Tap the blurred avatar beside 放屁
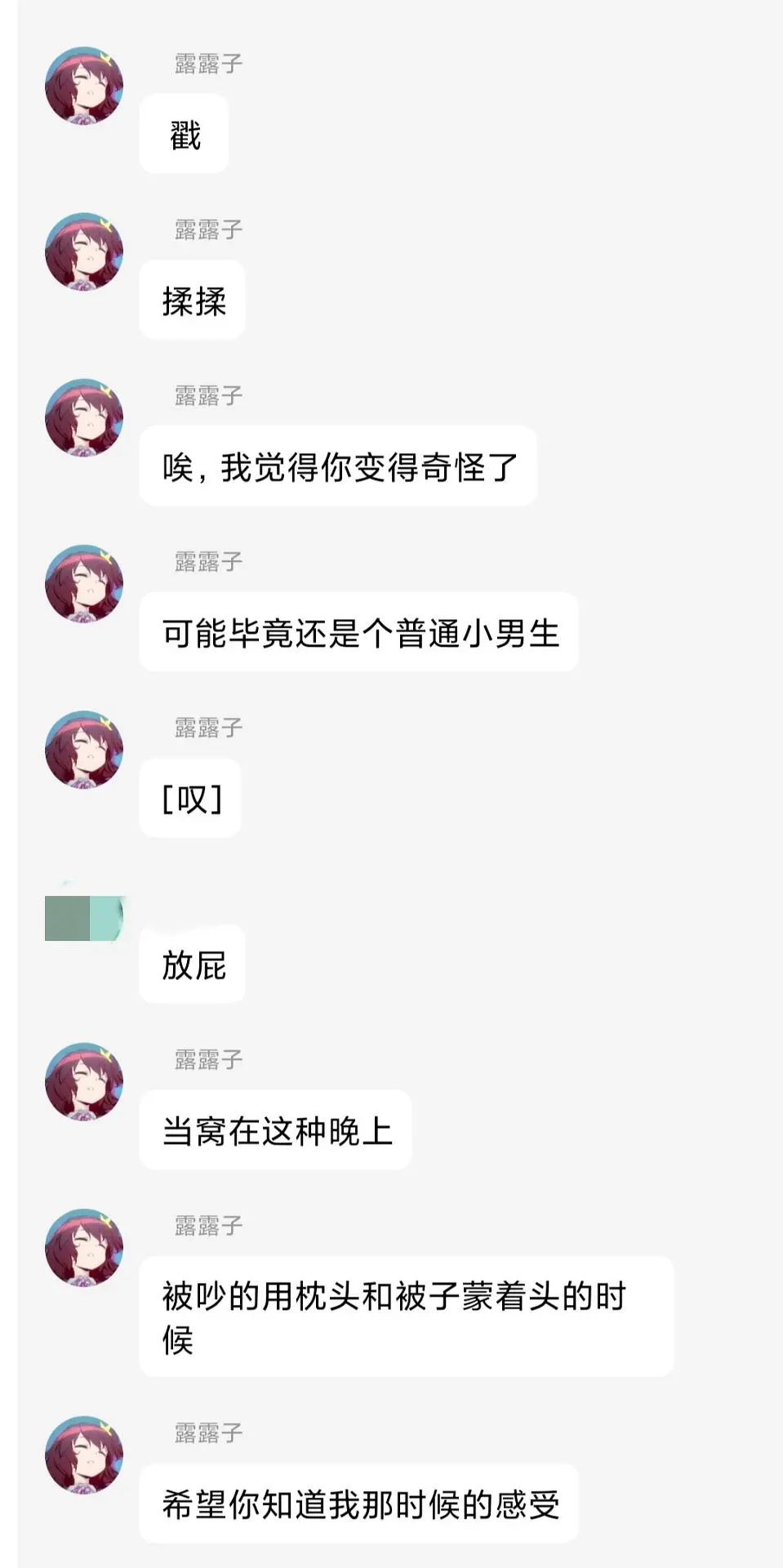The height and width of the screenshot is (1568, 783). (83, 918)
